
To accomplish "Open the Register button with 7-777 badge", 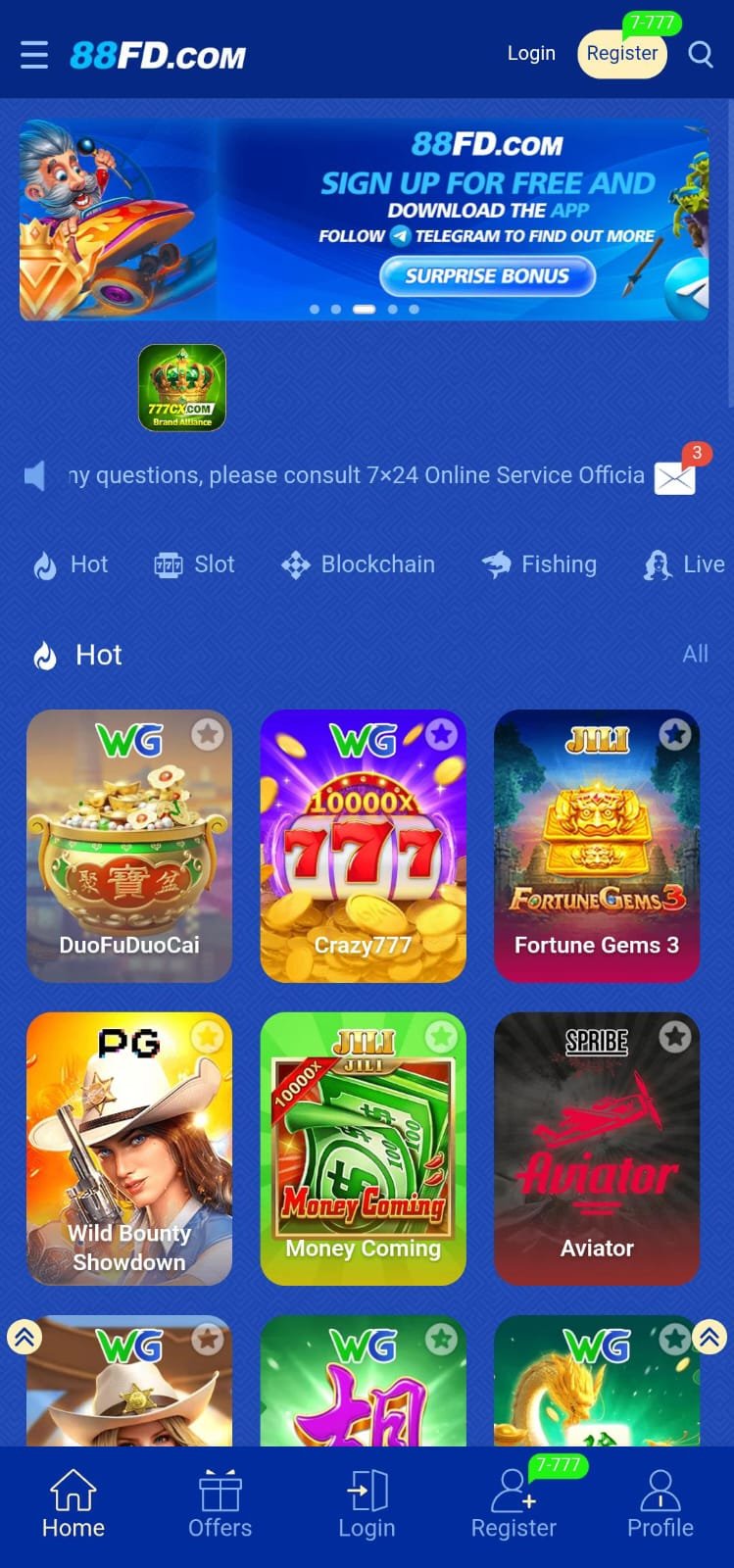I will point(620,54).
